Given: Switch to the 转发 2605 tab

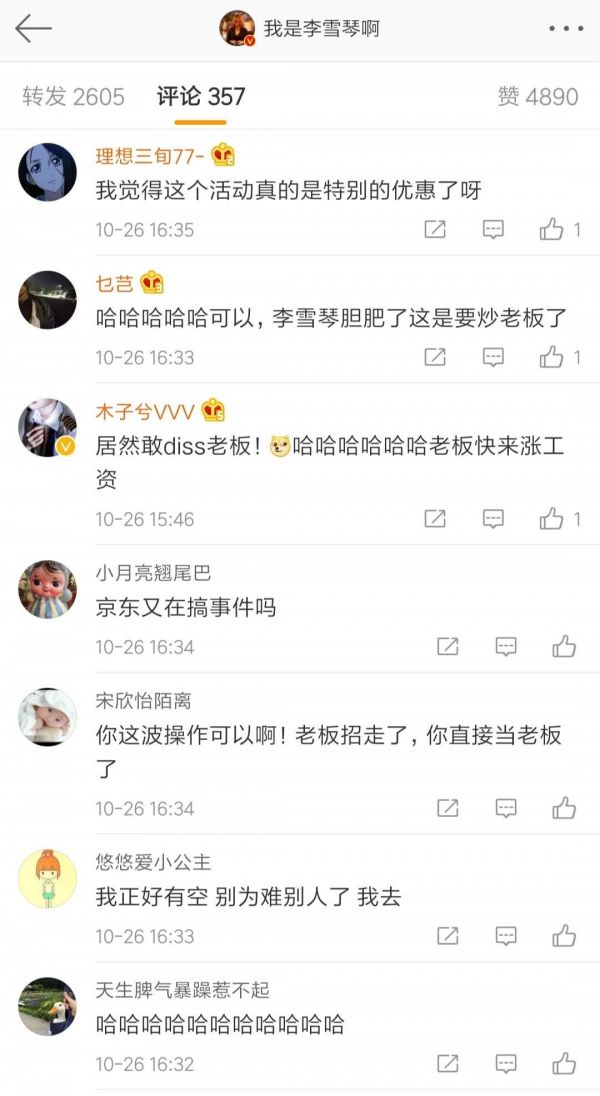Looking at the screenshot, I should 73,96.
